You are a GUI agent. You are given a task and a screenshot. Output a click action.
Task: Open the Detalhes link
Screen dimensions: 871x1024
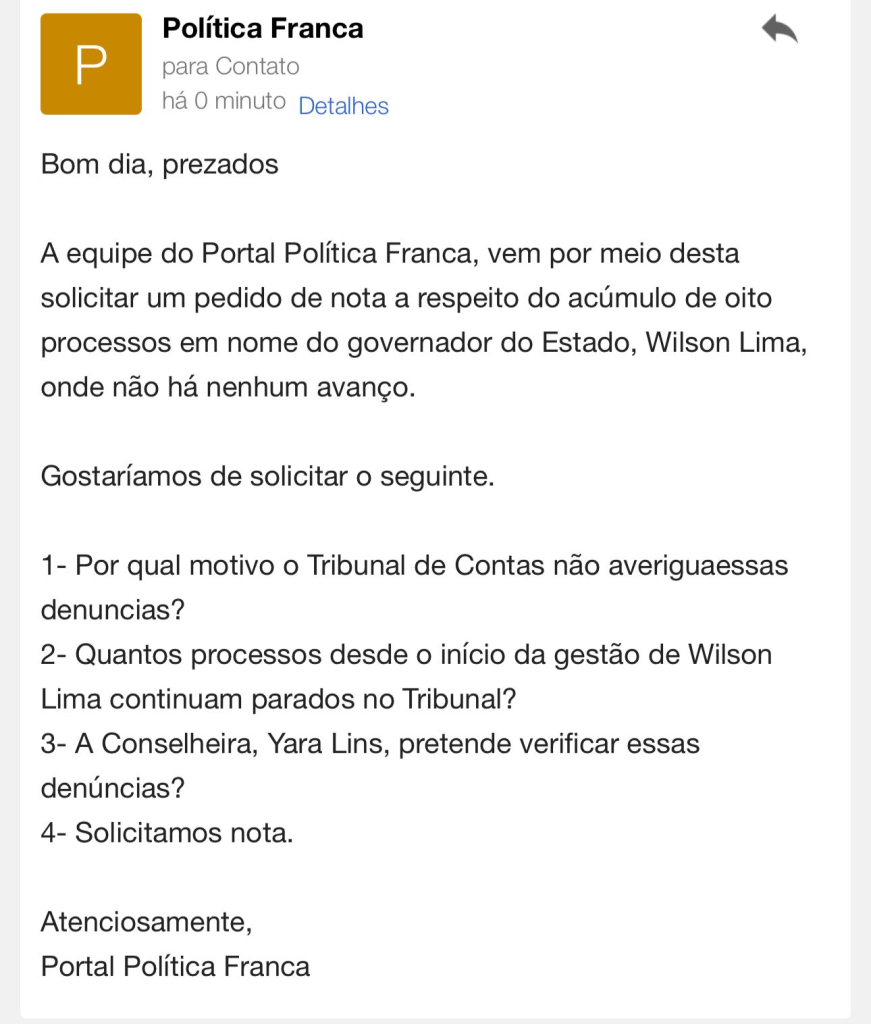click(x=343, y=107)
